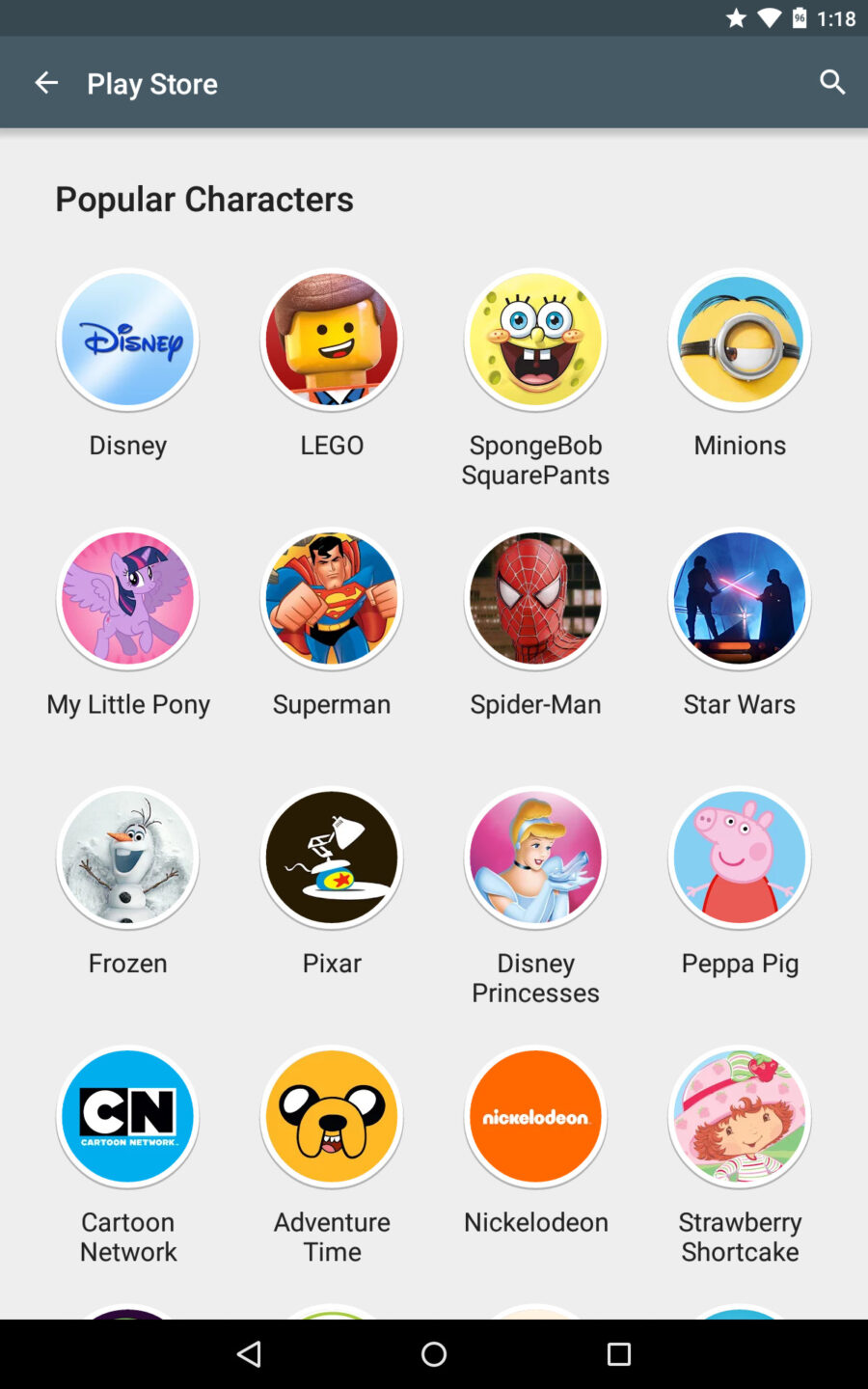Open the SpongeBob SquarePants category
868x1389 pixels.
535,340
